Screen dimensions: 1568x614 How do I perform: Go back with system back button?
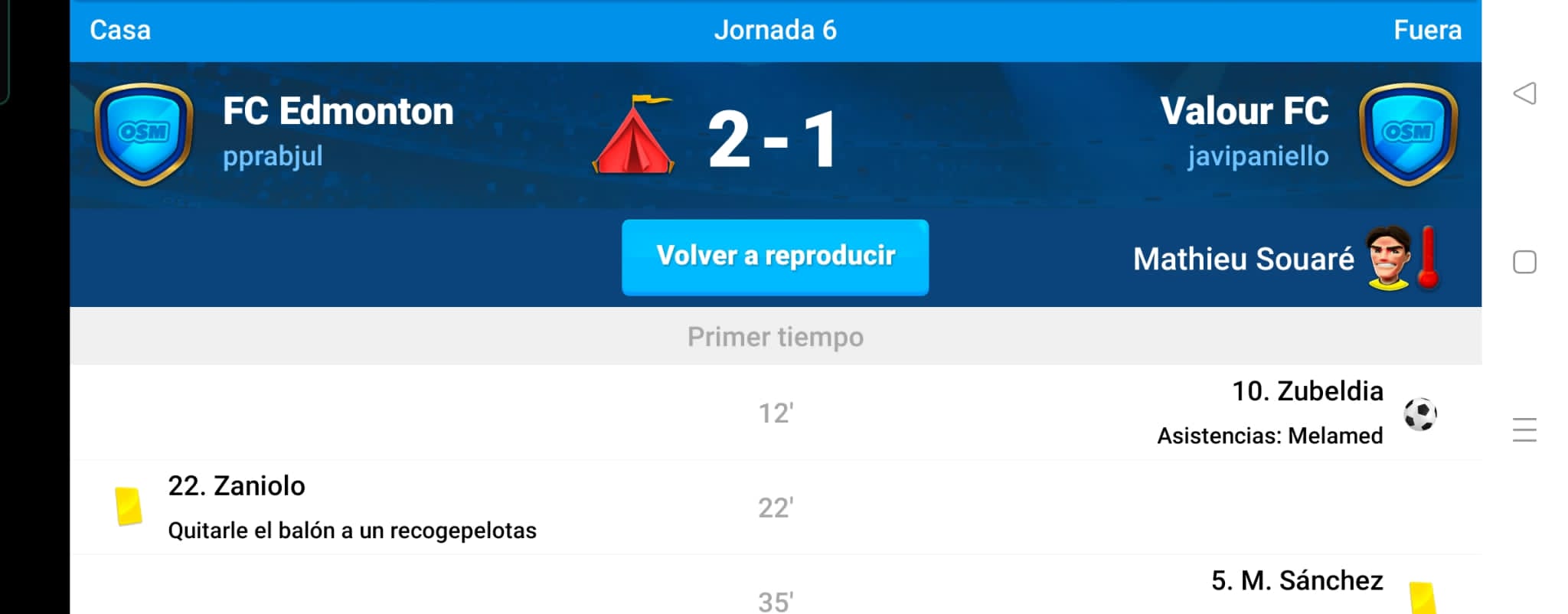point(1524,93)
